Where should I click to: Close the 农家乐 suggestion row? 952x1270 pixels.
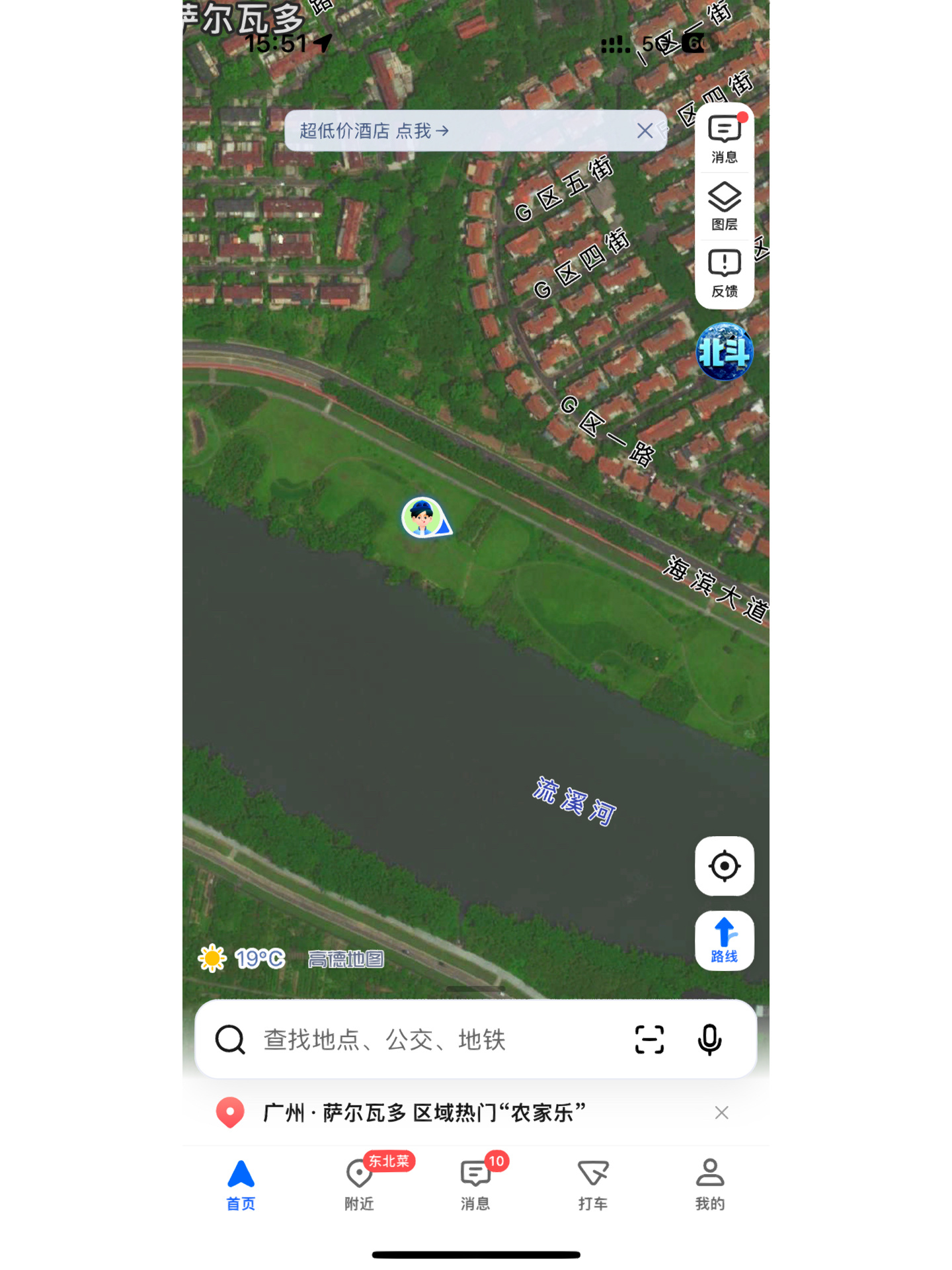point(721,1113)
